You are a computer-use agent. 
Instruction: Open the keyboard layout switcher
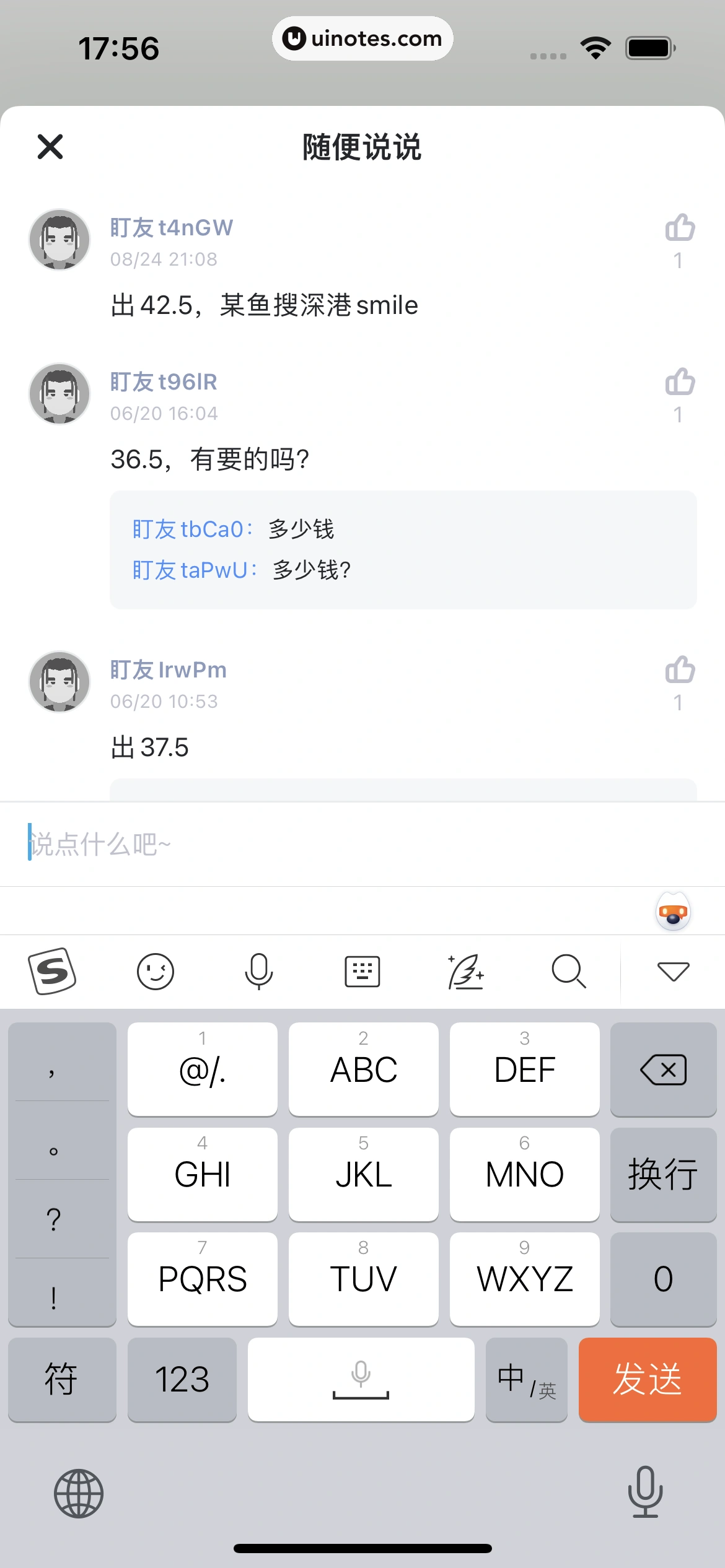[x=362, y=971]
